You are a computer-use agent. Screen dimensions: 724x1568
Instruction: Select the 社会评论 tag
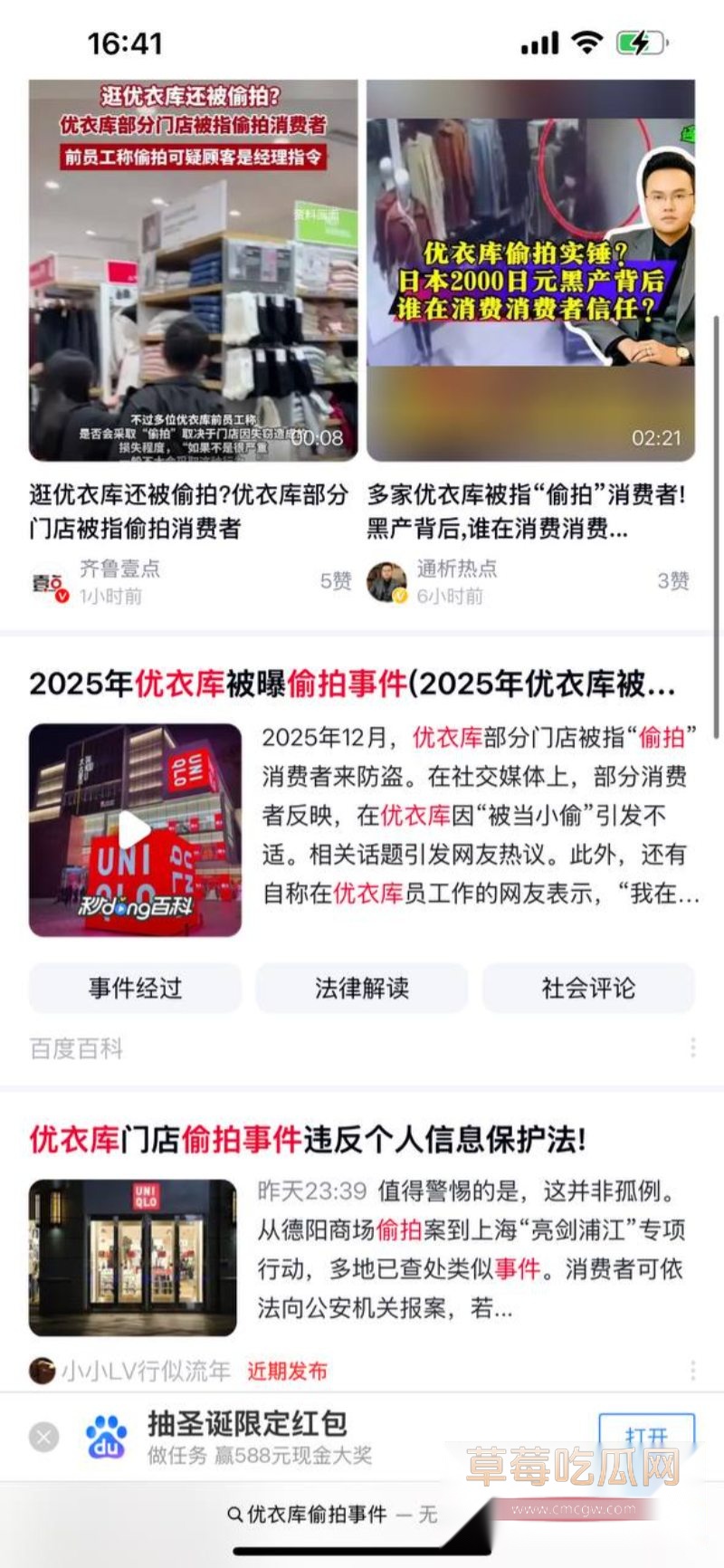(589, 989)
